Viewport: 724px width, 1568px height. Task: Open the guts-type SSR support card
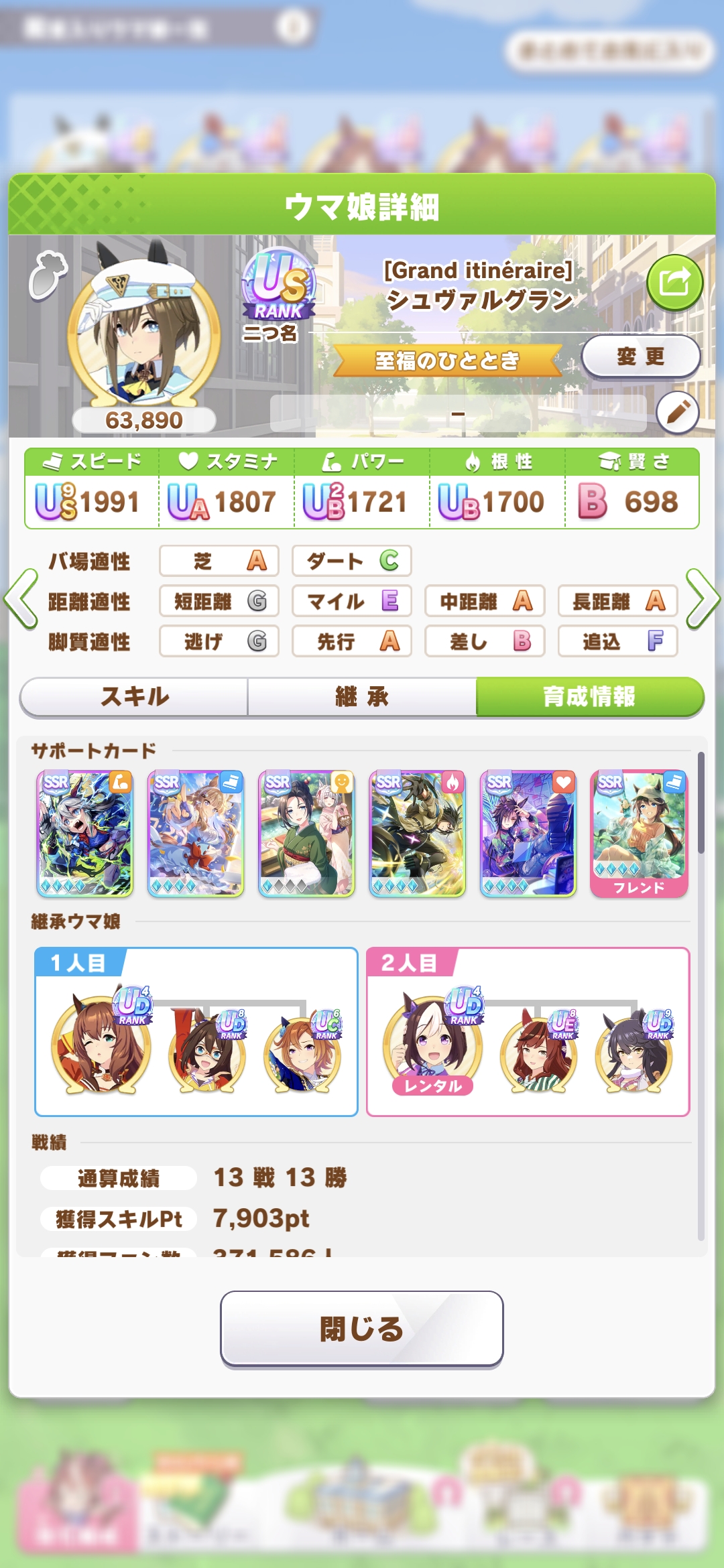pos(417,833)
